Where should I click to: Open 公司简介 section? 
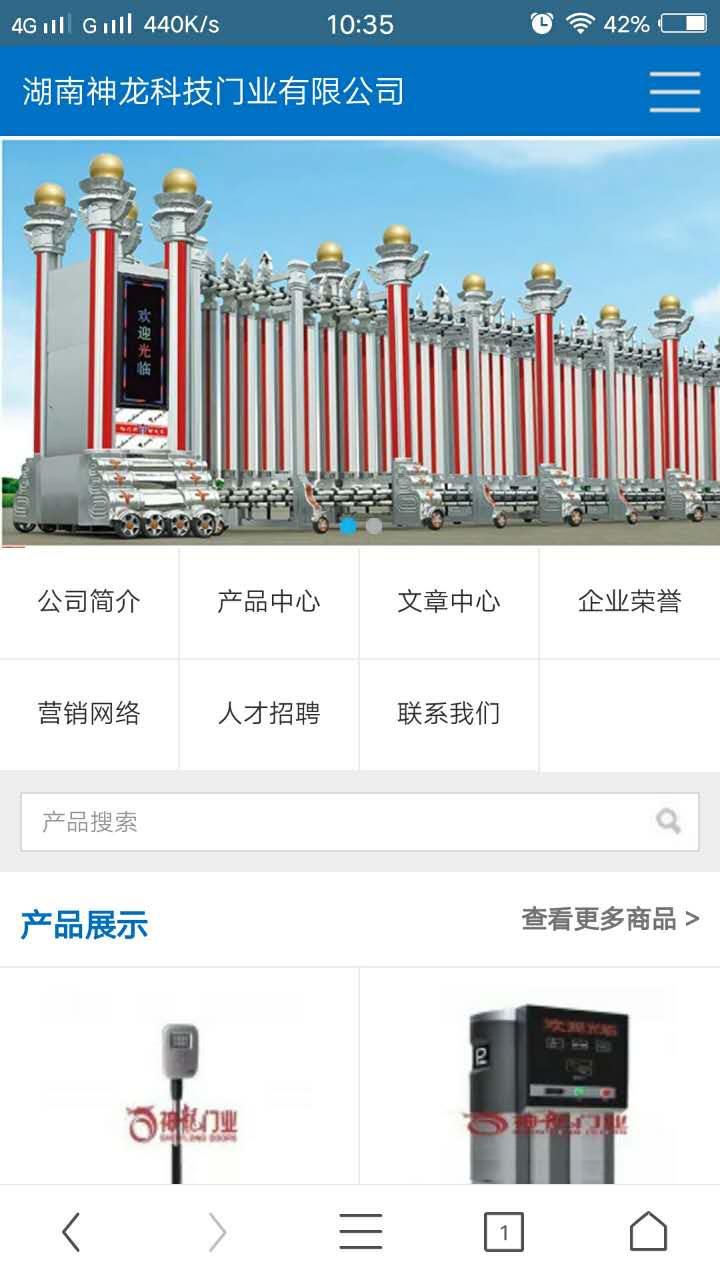(89, 602)
